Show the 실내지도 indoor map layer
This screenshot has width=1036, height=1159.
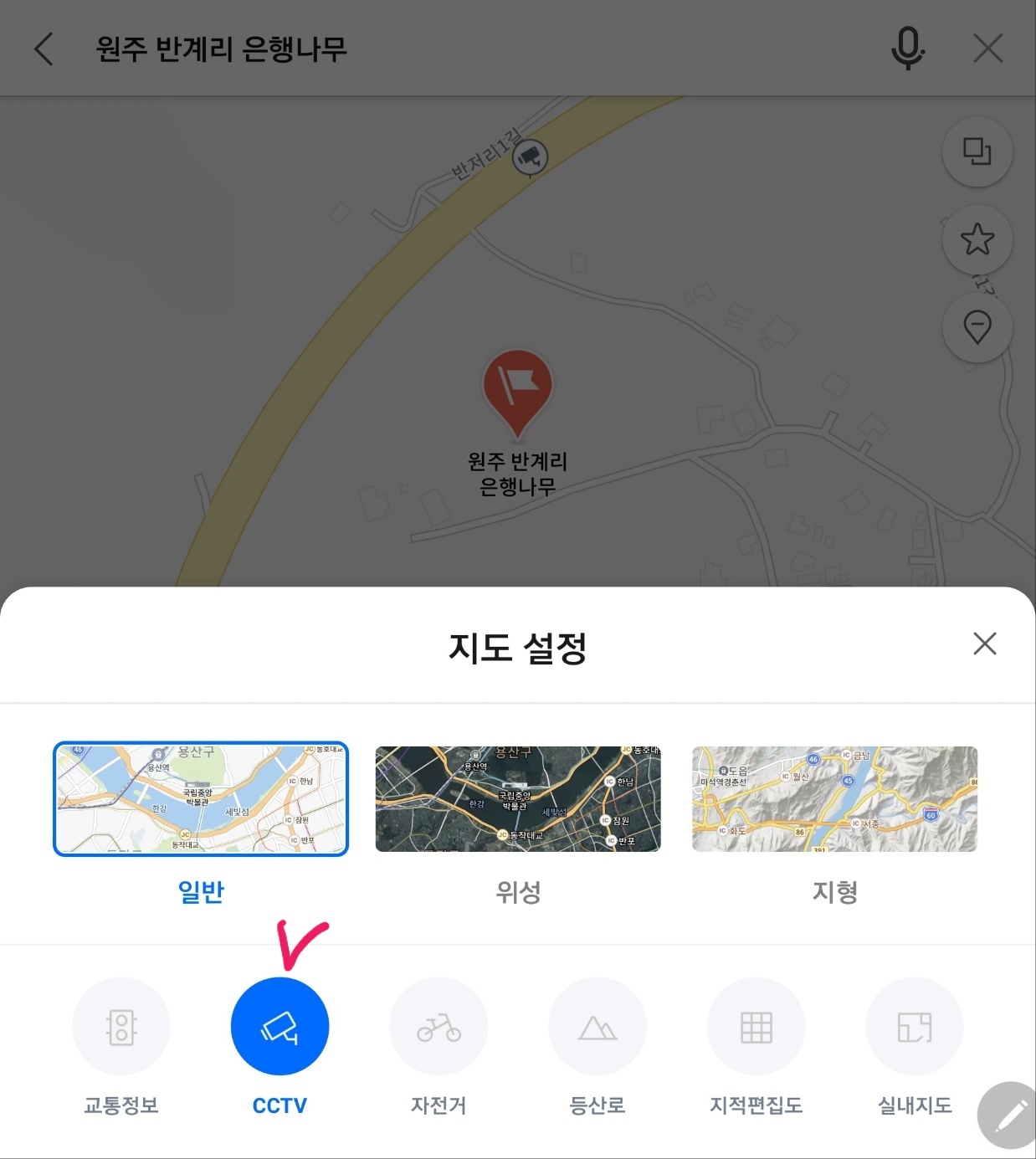coord(914,1025)
